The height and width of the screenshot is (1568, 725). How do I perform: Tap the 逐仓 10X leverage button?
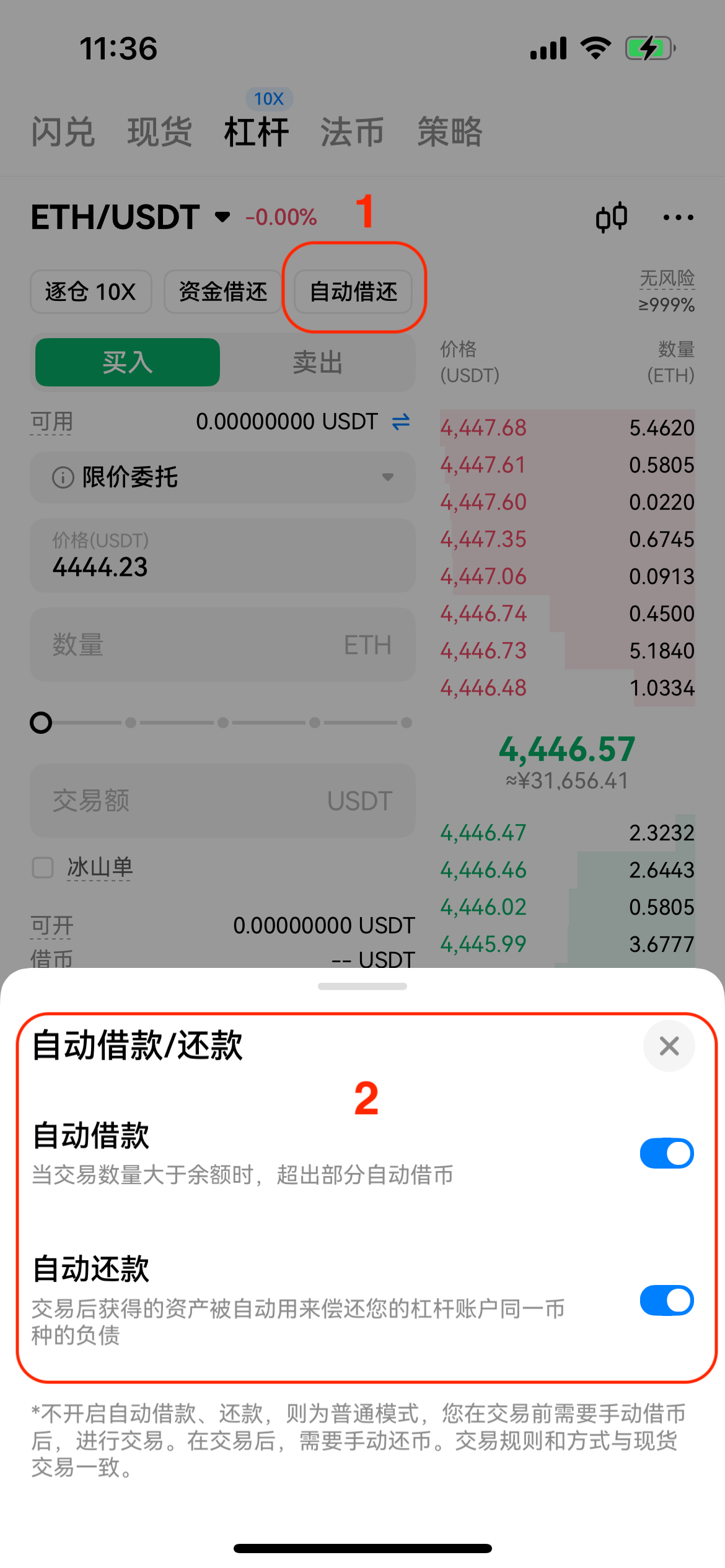[x=90, y=292]
